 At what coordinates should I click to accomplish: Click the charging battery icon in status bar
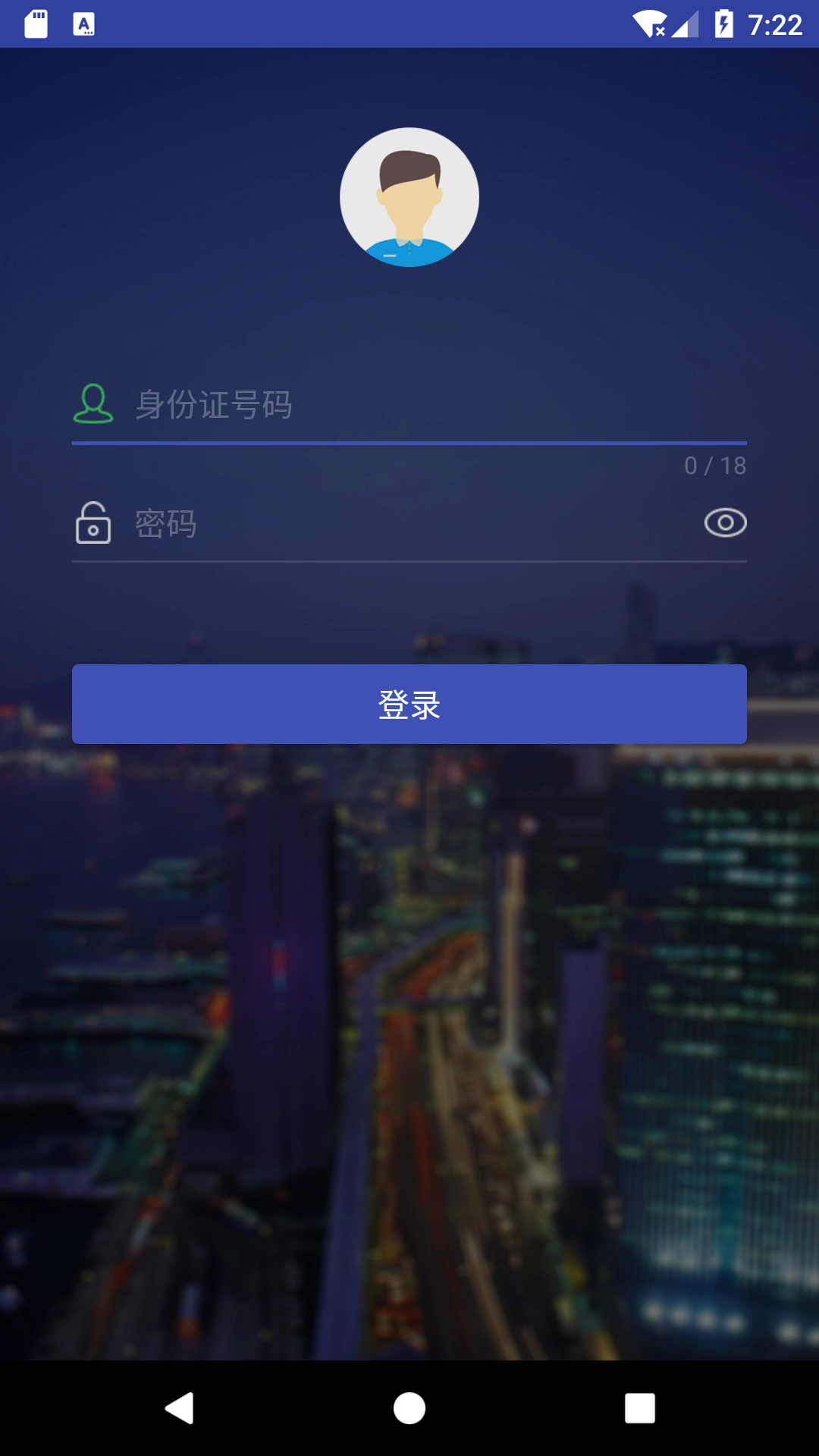tap(723, 22)
